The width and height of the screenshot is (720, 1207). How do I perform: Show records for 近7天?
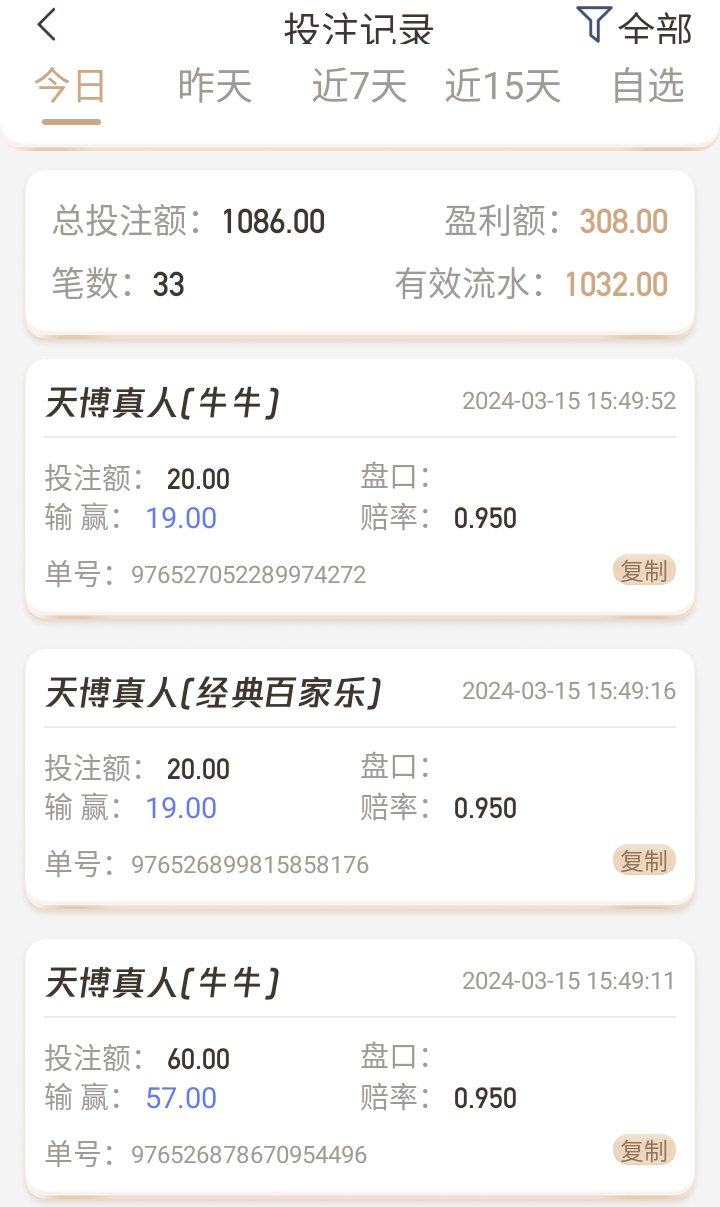359,87
